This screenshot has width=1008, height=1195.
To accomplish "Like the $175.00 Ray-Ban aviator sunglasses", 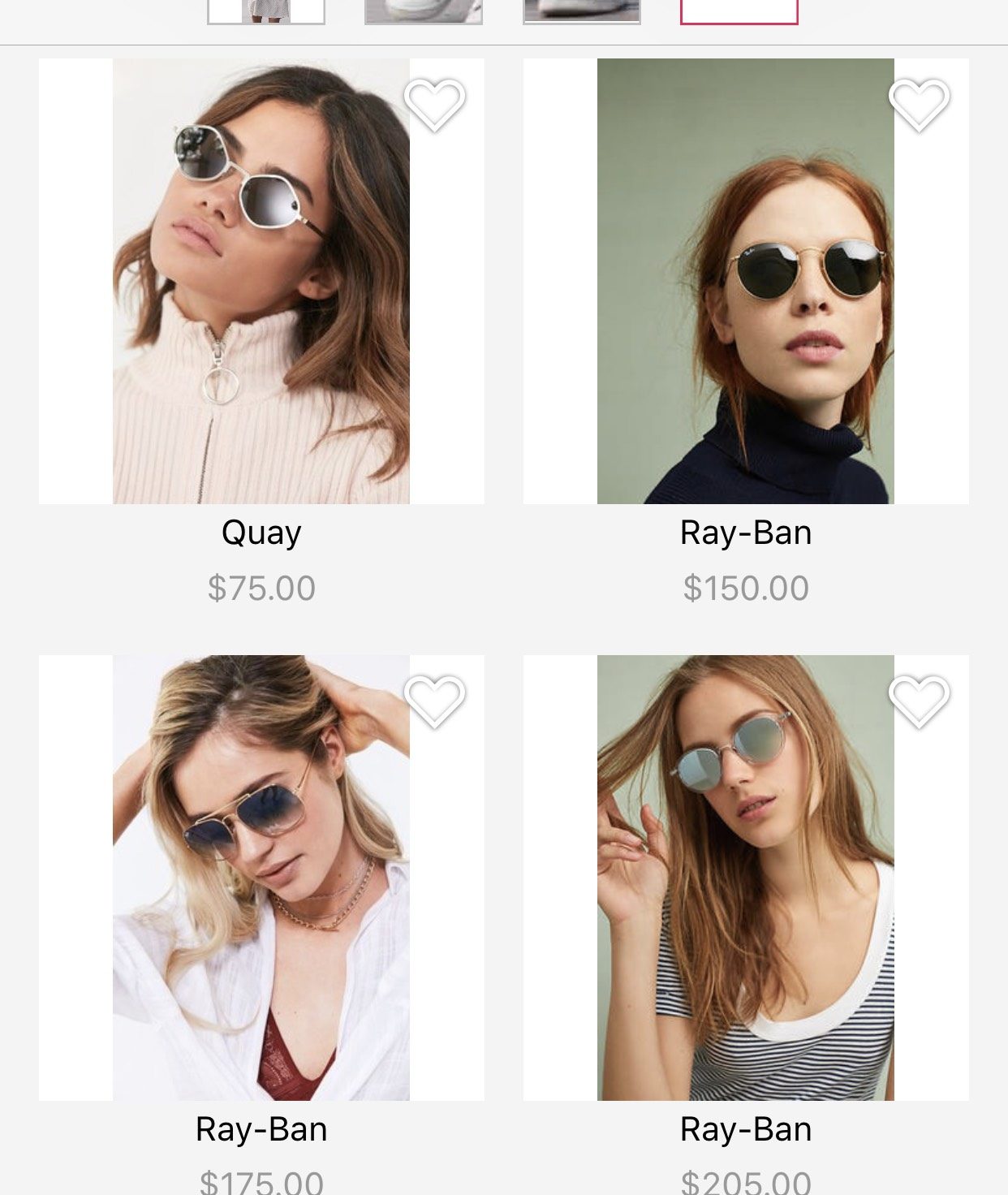I will click(434, 701).
